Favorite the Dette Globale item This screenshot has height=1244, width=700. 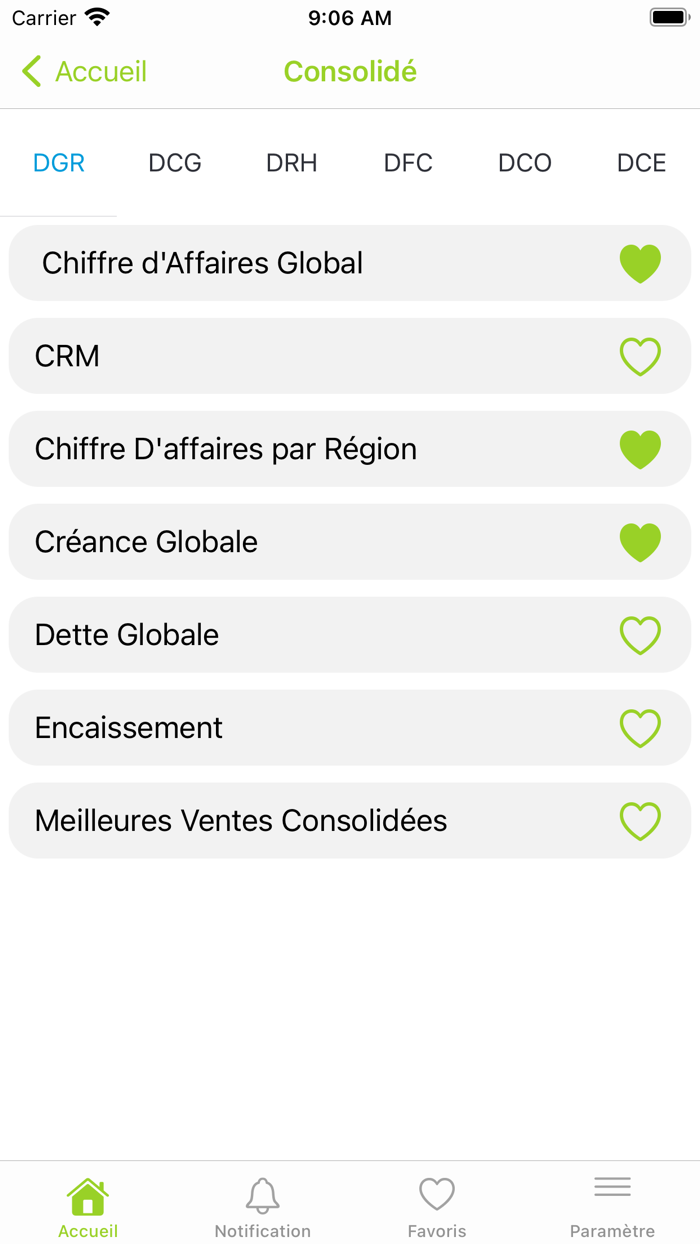click(640, 635)
